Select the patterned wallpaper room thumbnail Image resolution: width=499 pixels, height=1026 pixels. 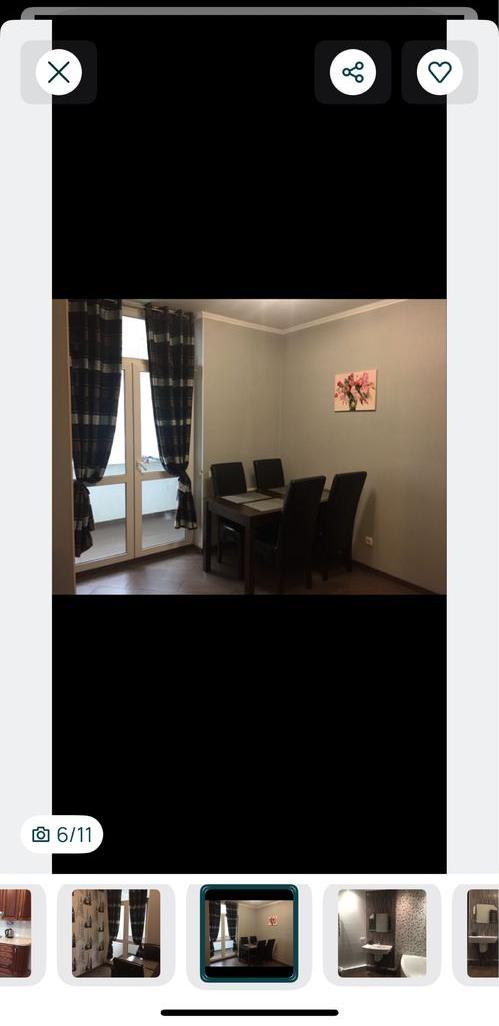pyautogui.click(x=116, y=933)
